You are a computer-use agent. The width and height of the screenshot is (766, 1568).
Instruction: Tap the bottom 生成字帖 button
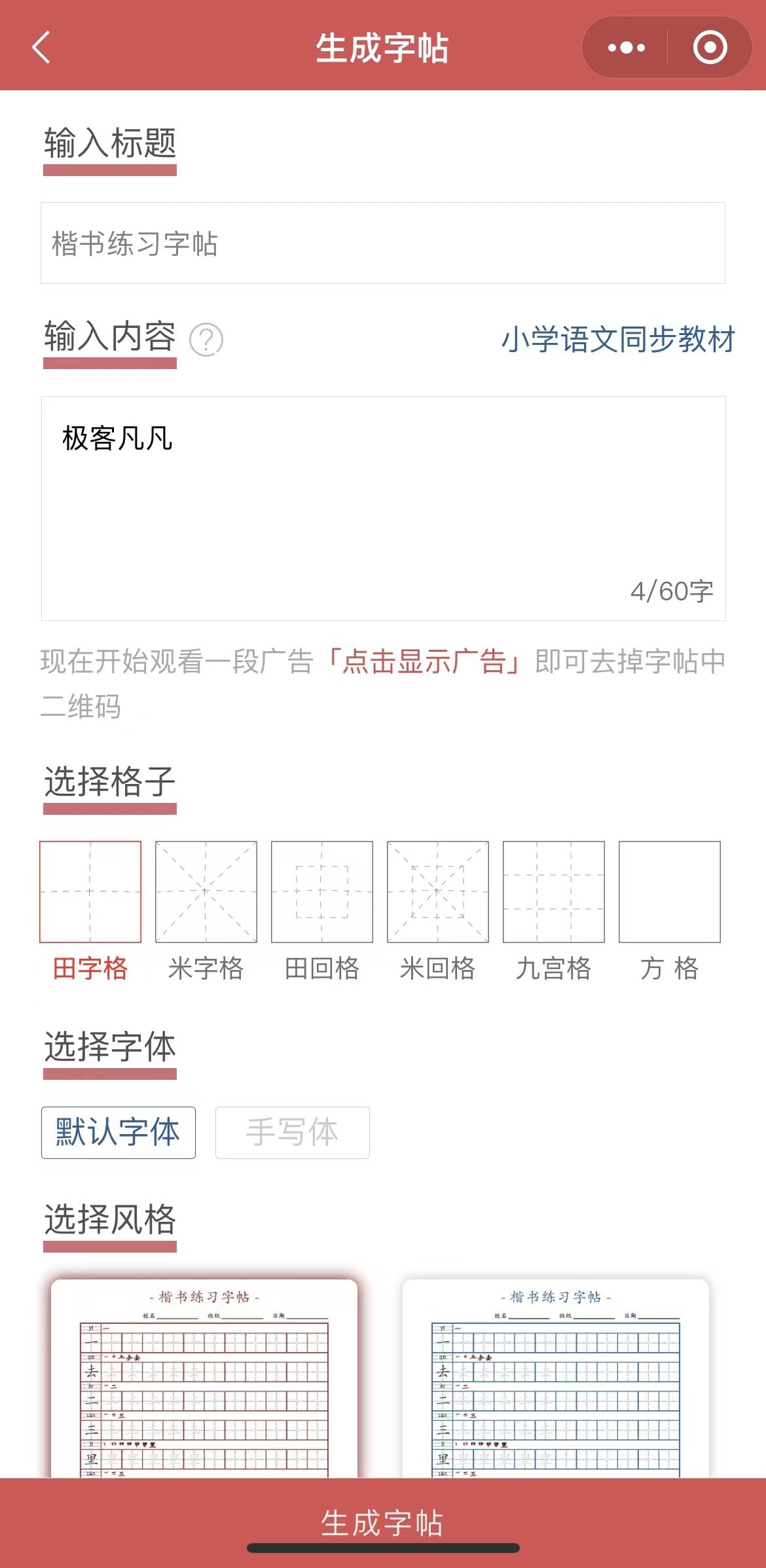pos(382,1522)
